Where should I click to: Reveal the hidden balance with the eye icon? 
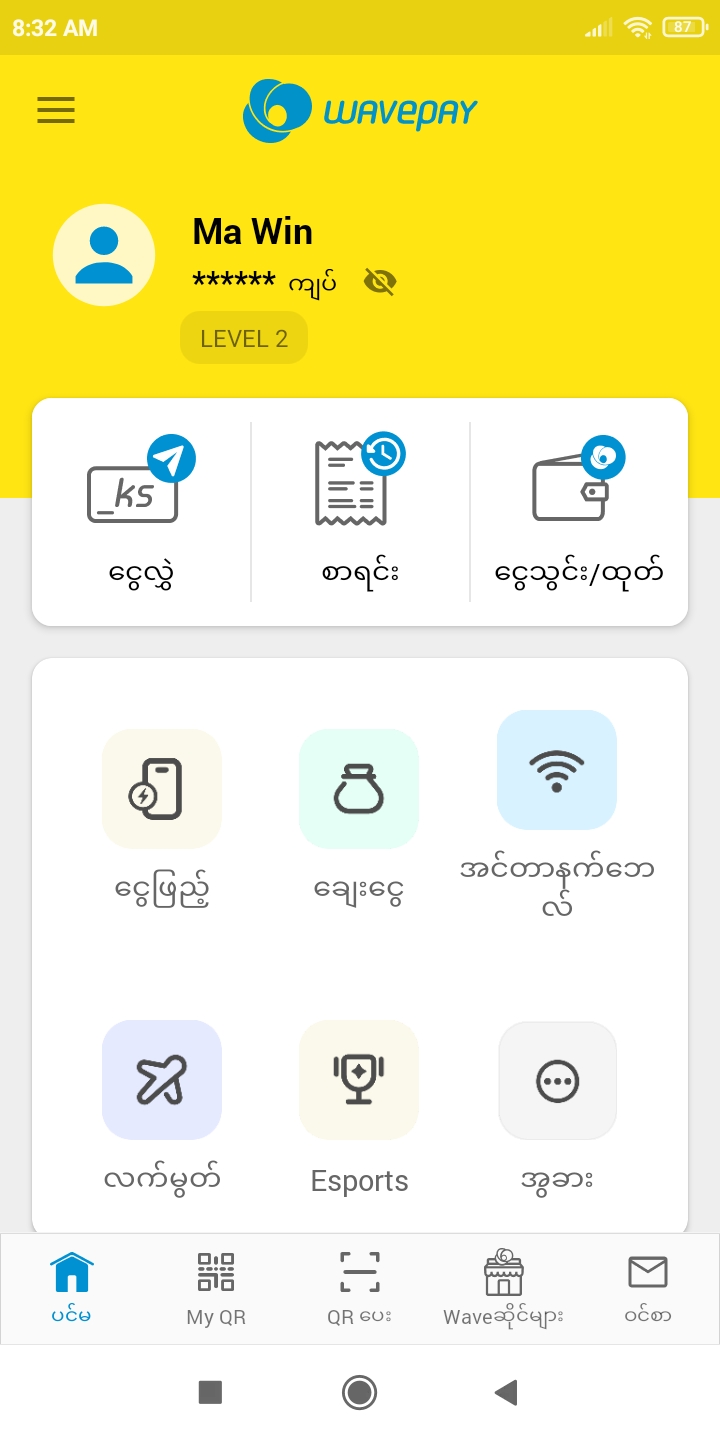click(x=380, y=283)
